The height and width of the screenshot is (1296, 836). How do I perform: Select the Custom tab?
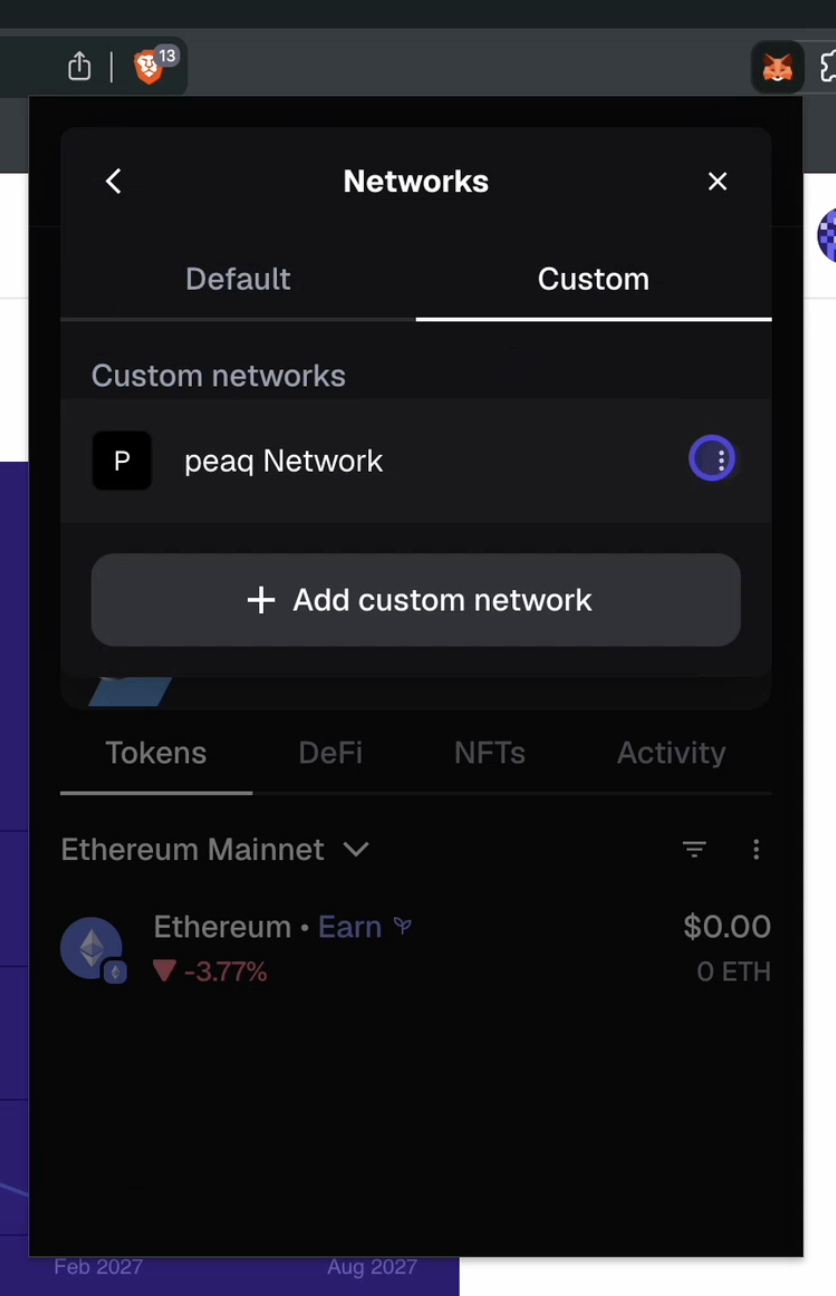pos(593,279)
